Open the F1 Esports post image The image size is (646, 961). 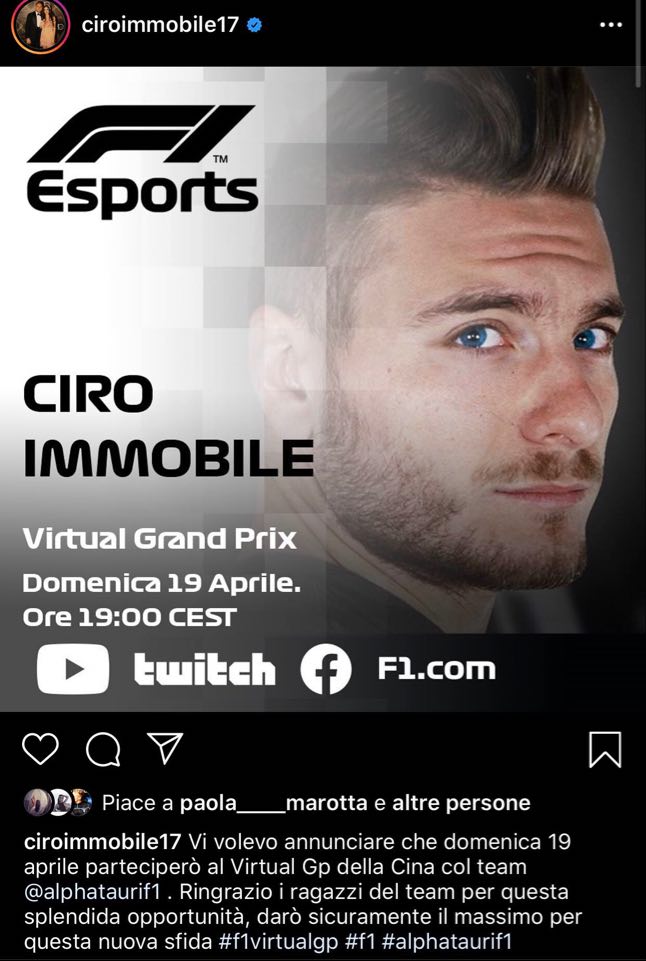323,390
